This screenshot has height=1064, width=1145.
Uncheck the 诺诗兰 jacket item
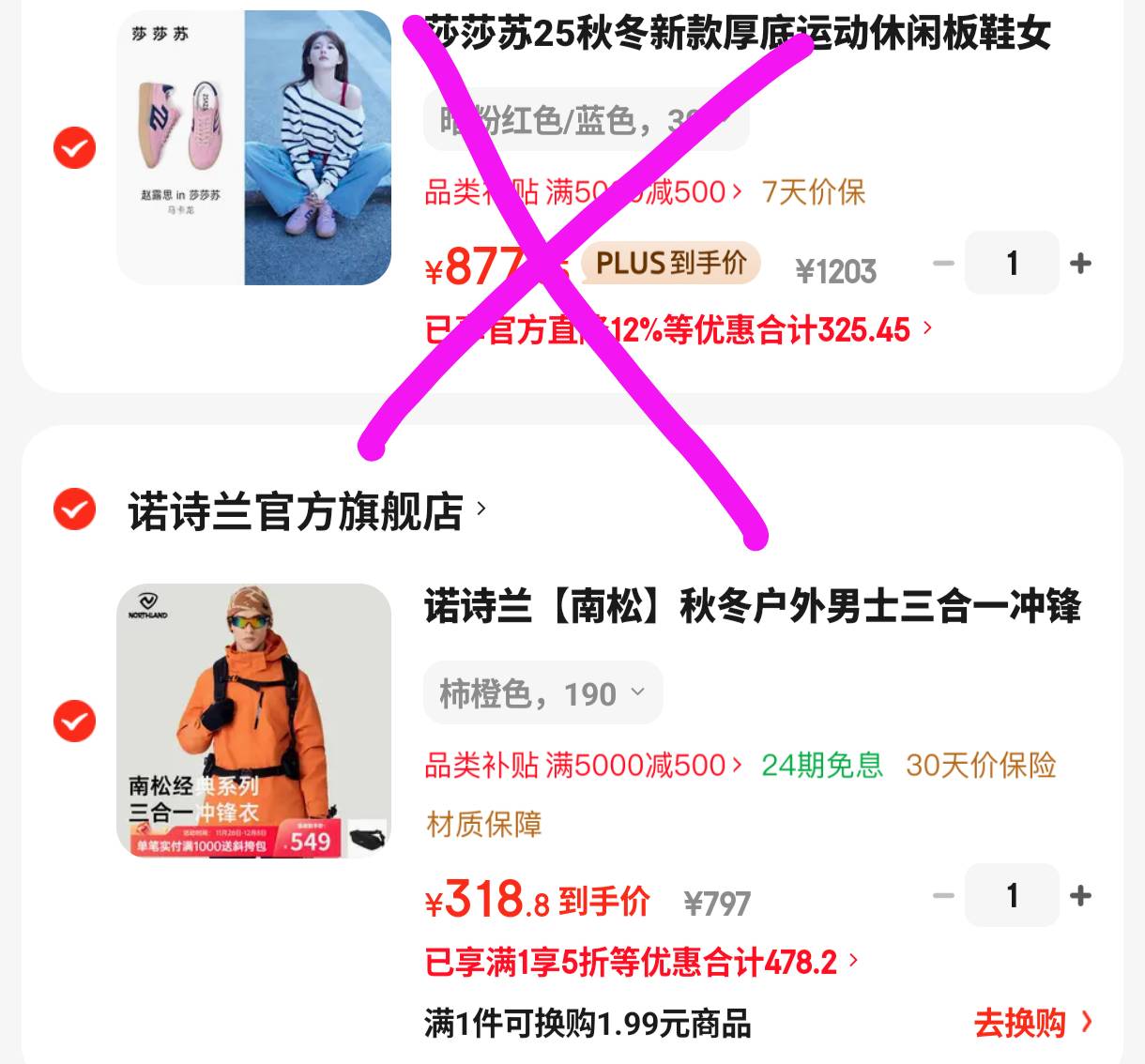pyautogui.click(x=74, y=721)
